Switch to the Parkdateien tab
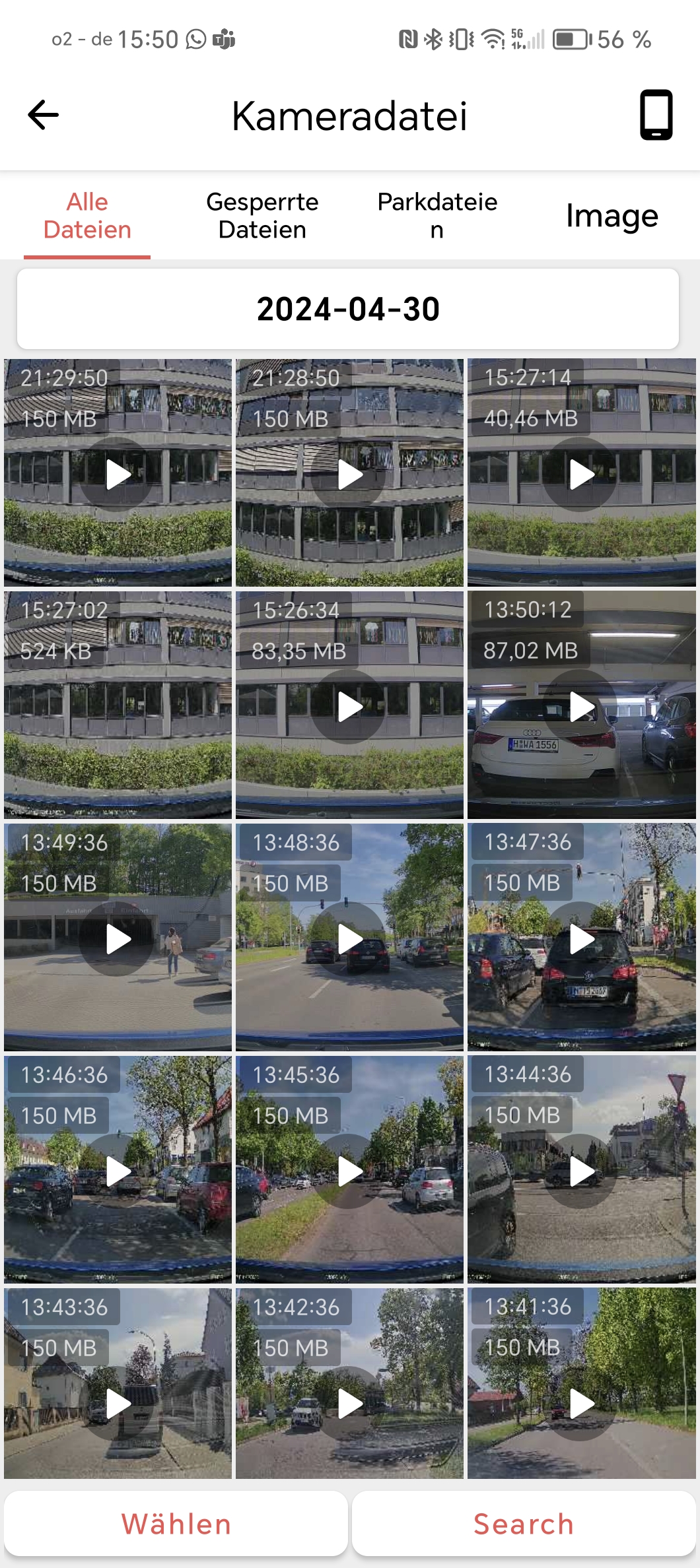The image size is (700, 1568). pos(437,215)
